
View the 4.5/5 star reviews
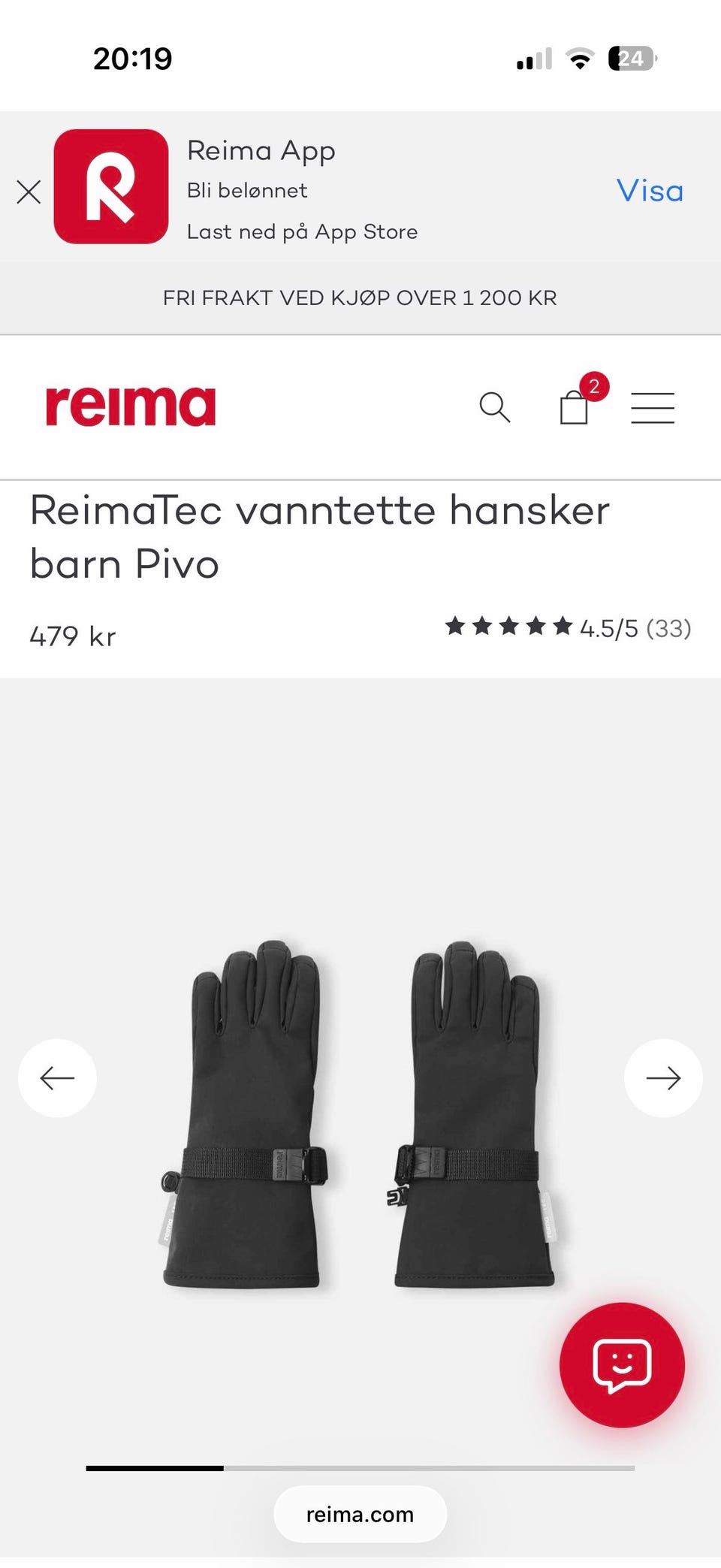568,627
